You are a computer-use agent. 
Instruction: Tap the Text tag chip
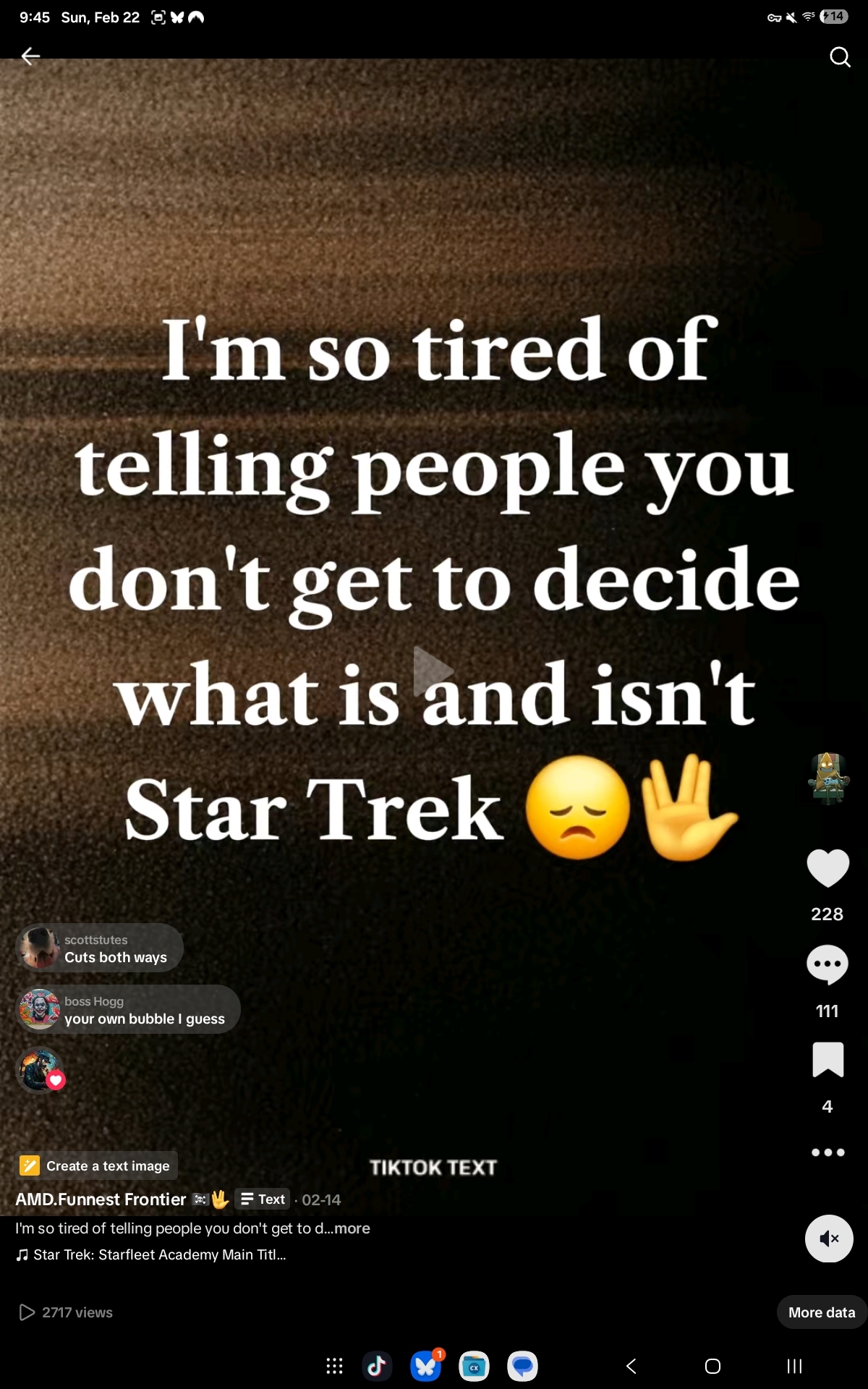263,1199
